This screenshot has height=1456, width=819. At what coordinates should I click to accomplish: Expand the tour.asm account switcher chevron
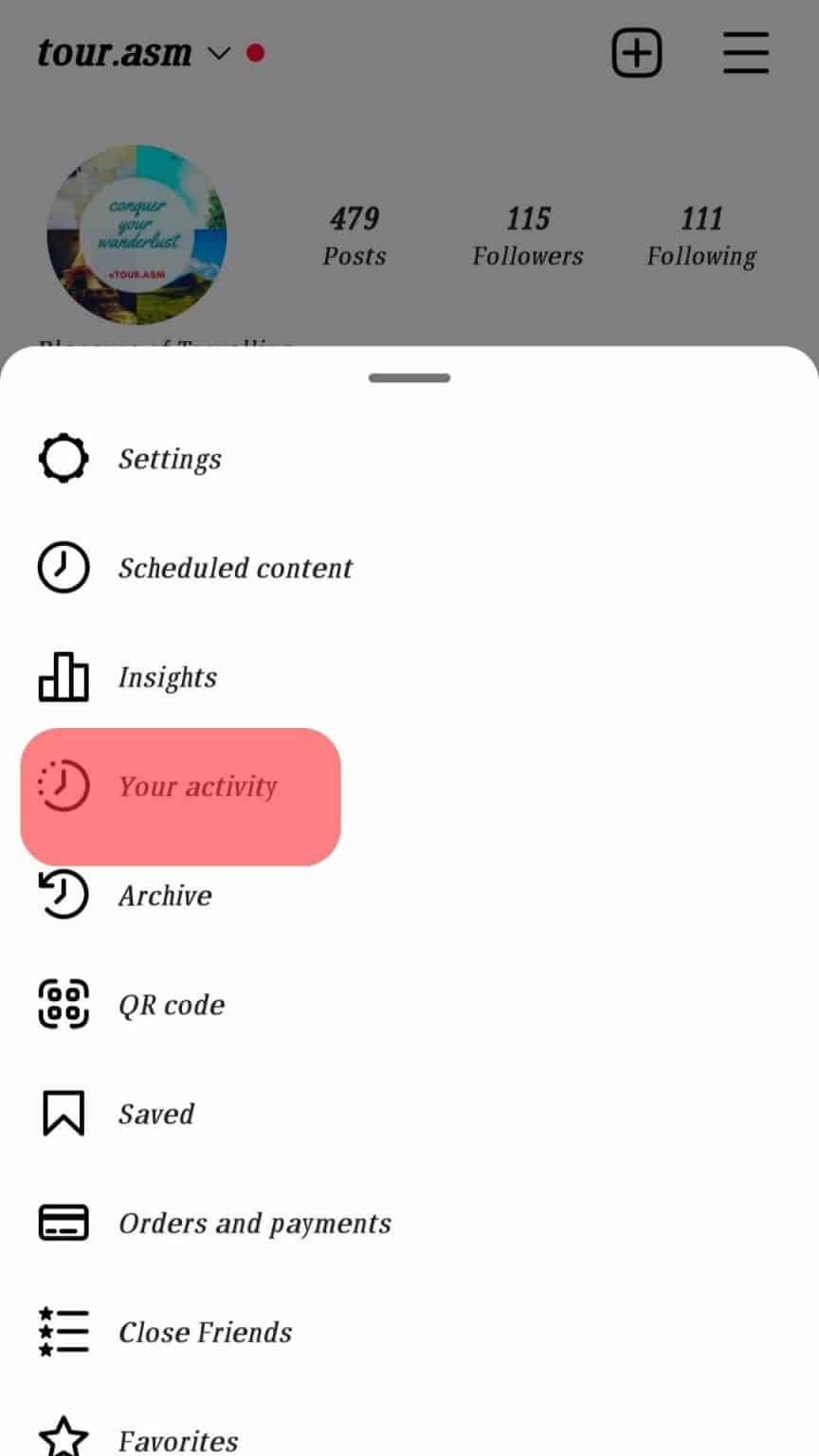pyautogui.click(x=217, y=55)
